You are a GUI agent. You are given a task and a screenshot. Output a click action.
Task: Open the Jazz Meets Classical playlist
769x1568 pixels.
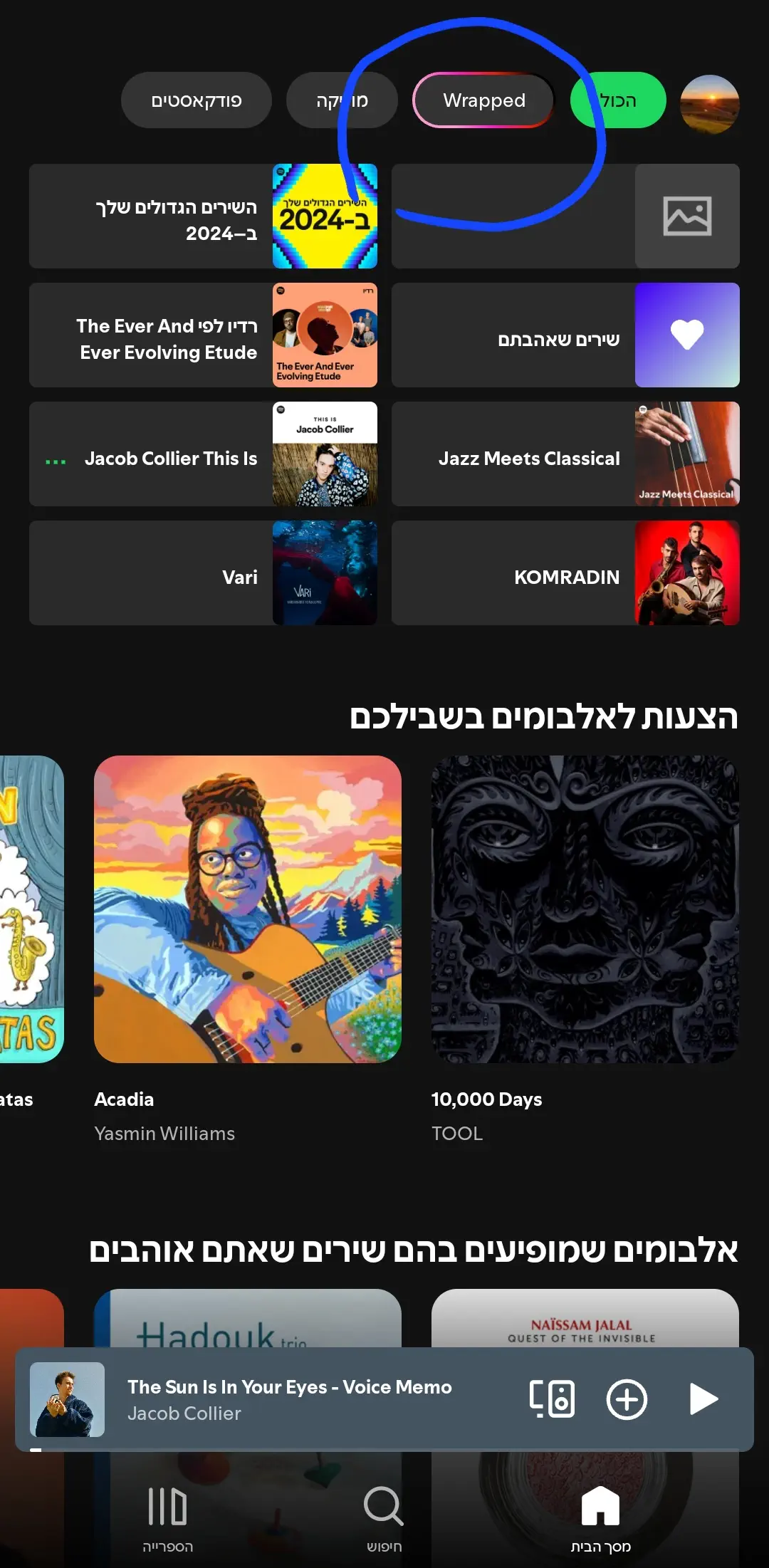click(565, 454)
